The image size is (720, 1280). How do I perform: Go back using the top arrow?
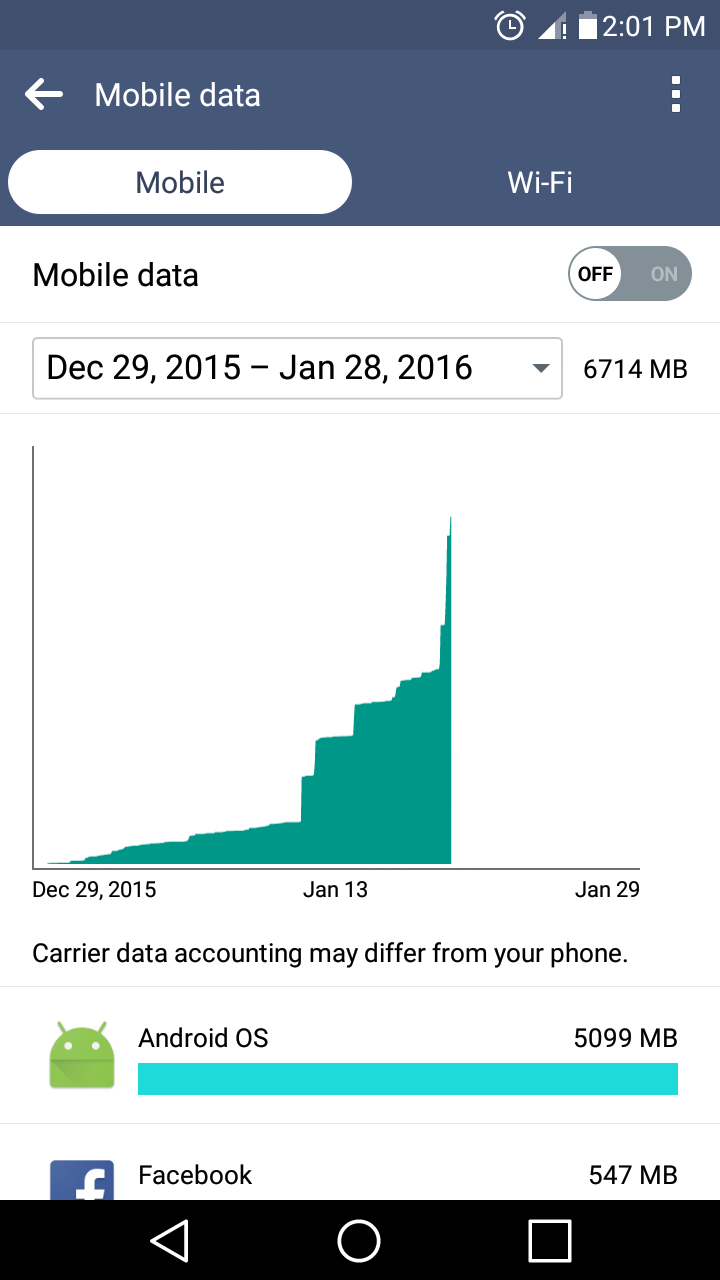click(44, 95)
